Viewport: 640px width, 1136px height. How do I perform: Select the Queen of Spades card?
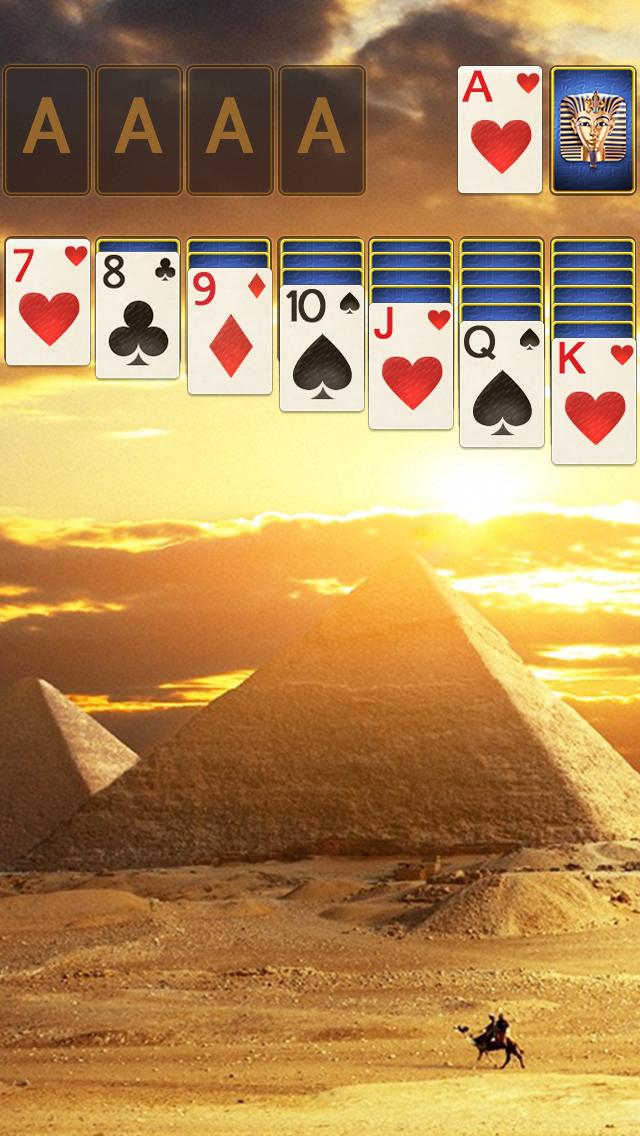(502, 384)
